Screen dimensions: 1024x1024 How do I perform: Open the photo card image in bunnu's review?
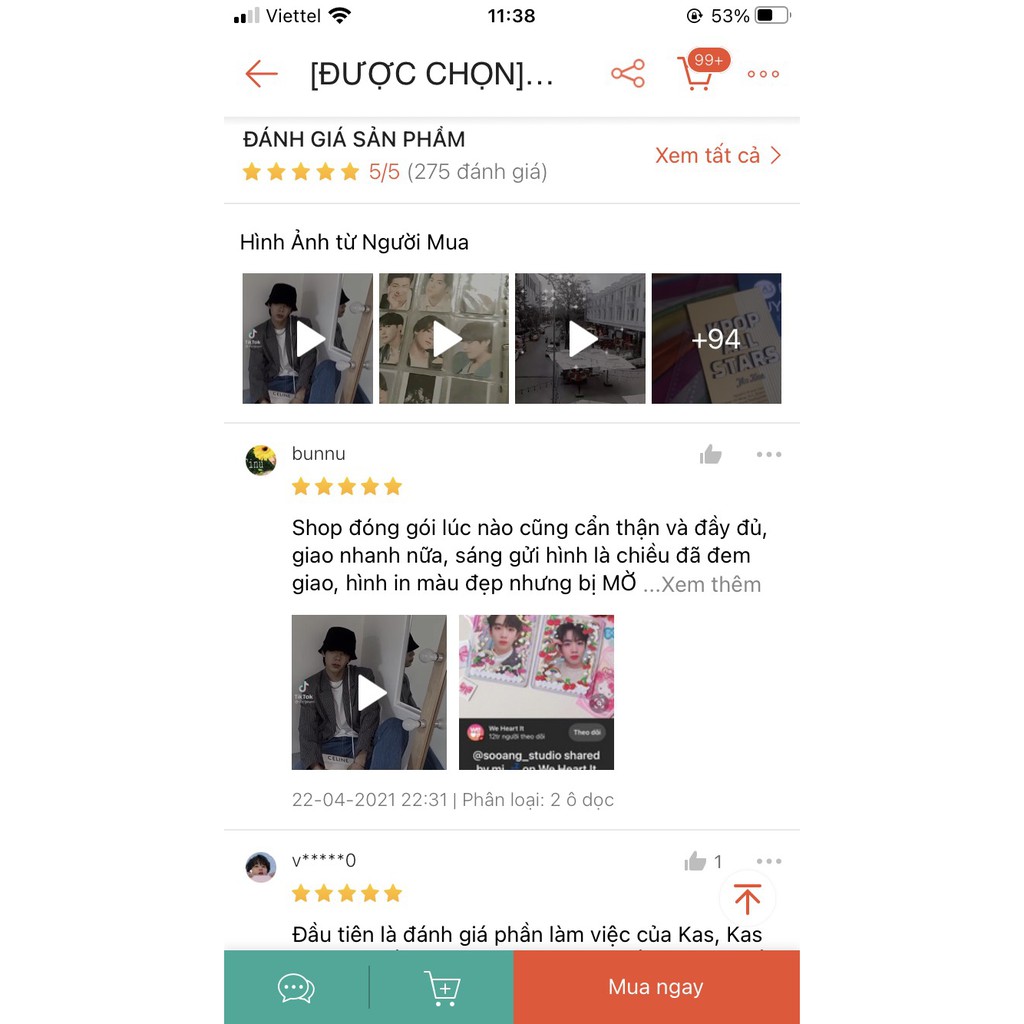coord(536,692)
